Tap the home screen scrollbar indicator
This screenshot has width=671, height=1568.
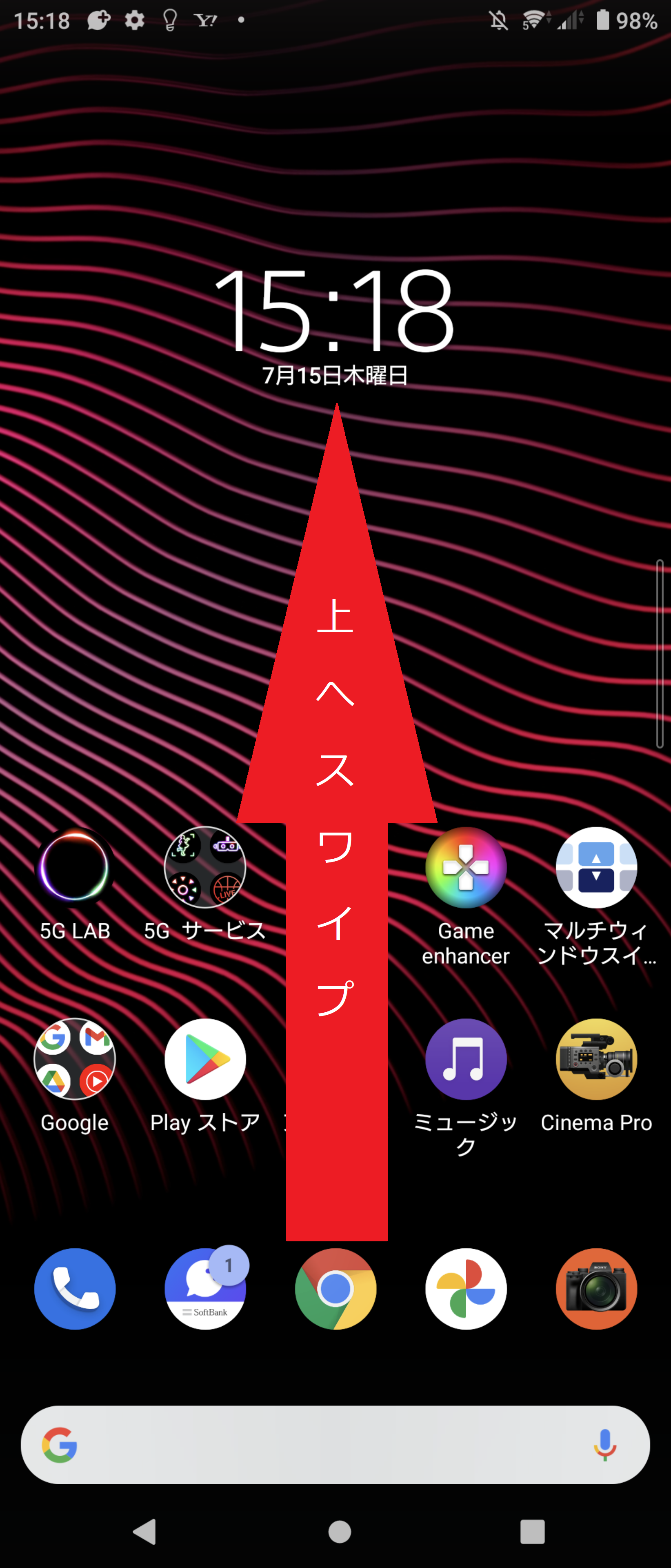click(660, 654)
